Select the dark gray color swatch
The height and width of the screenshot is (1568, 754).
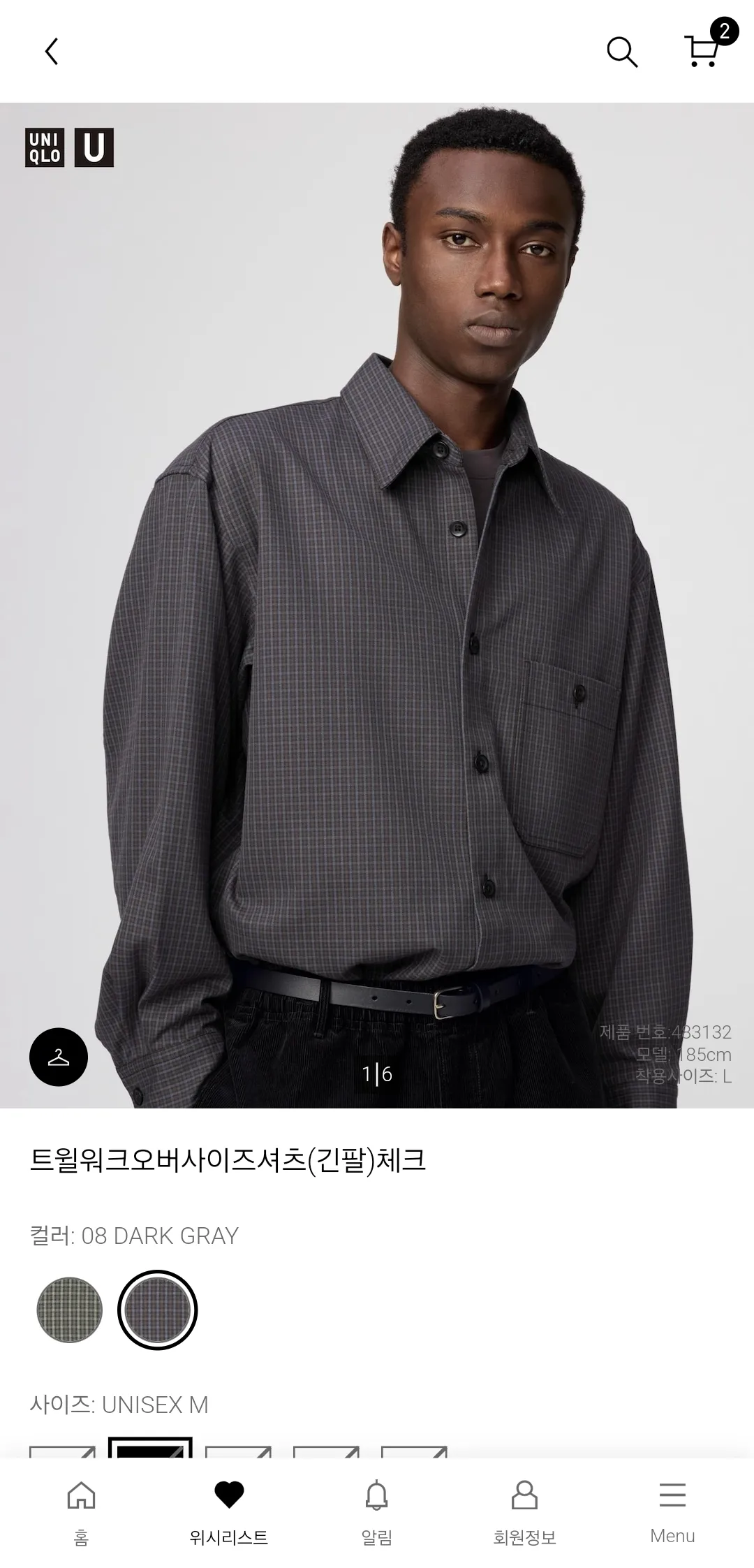pos(158,1310)
